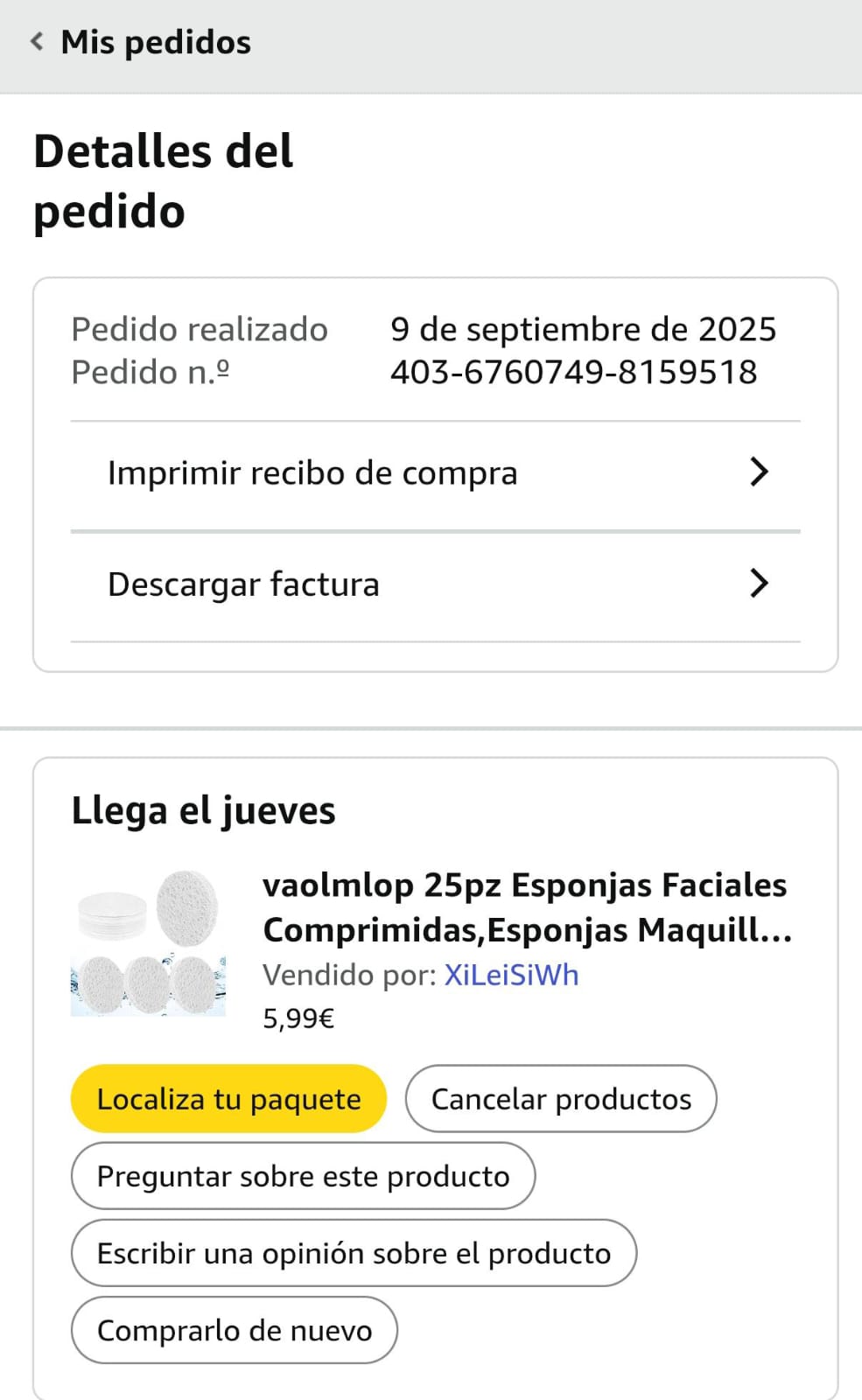Choose Escribir una opinión sobre el producto
Image resolution: width=862 pixels, height=1400 pixels.
[354, 1253]
